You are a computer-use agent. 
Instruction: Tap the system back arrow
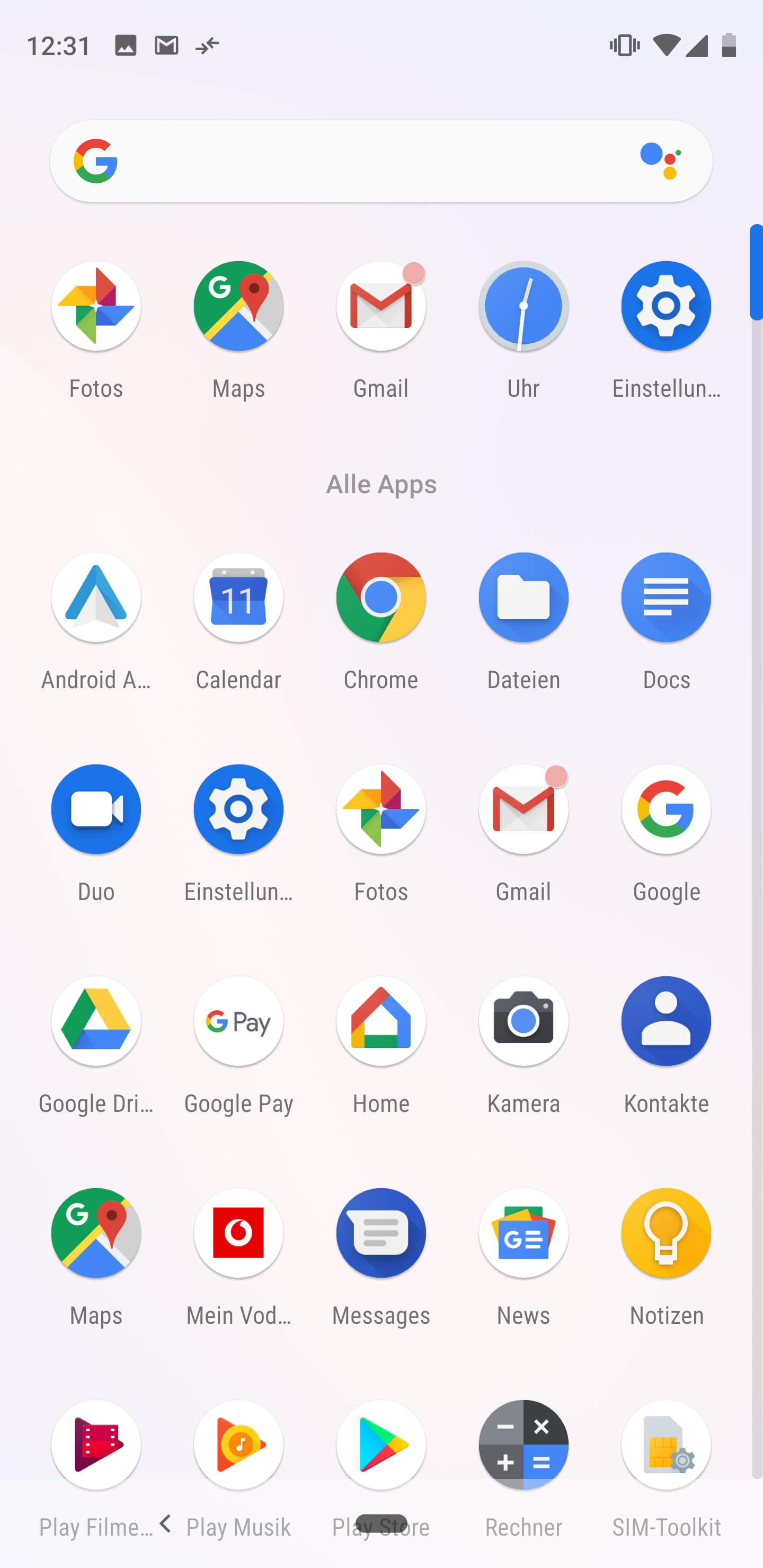click(x=165, y=1524)
